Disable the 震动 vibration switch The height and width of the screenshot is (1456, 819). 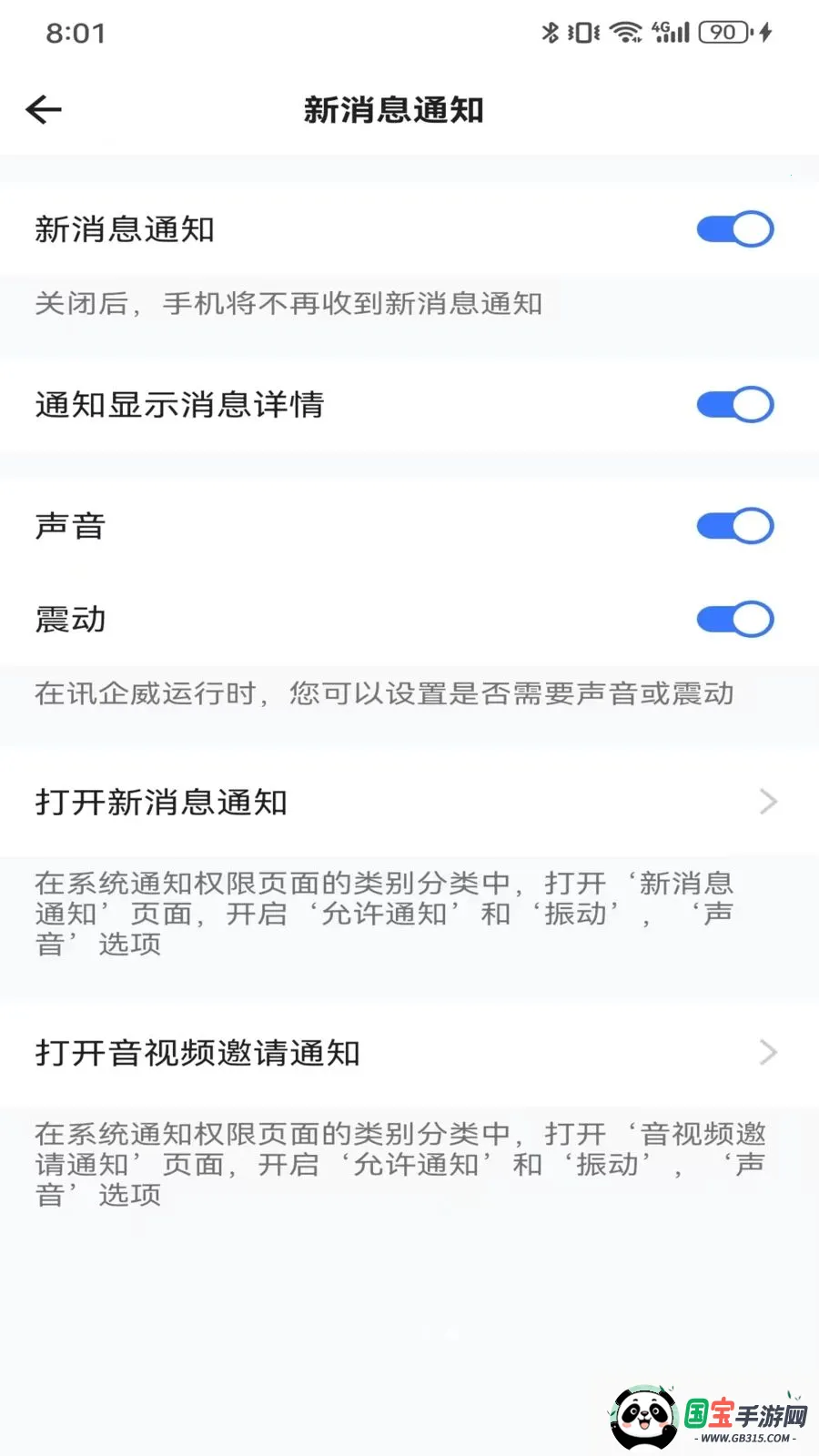[733, 619]
